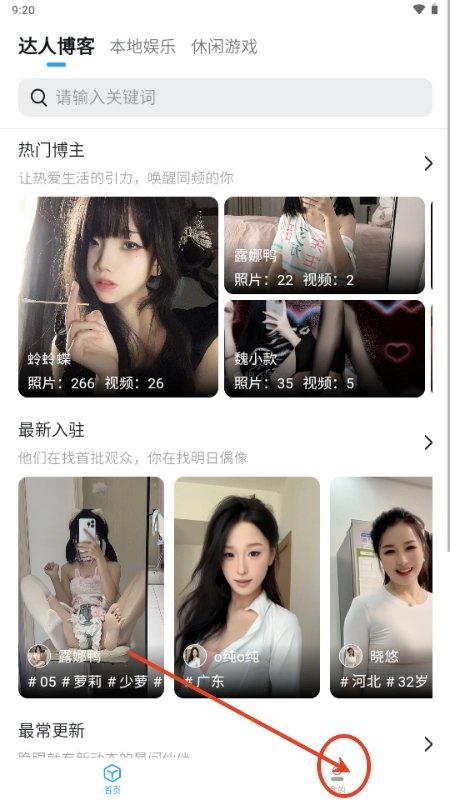This screenshot has height=800, width=450.
Task: Open the o纯o纯 profile card
Action: coord(247,587)
